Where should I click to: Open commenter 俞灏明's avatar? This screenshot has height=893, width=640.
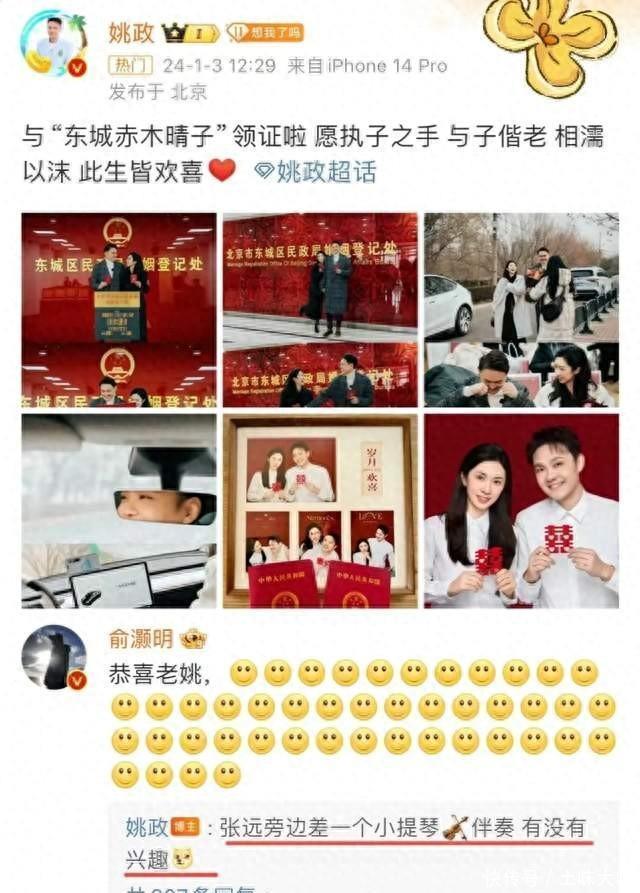(53, 658)
